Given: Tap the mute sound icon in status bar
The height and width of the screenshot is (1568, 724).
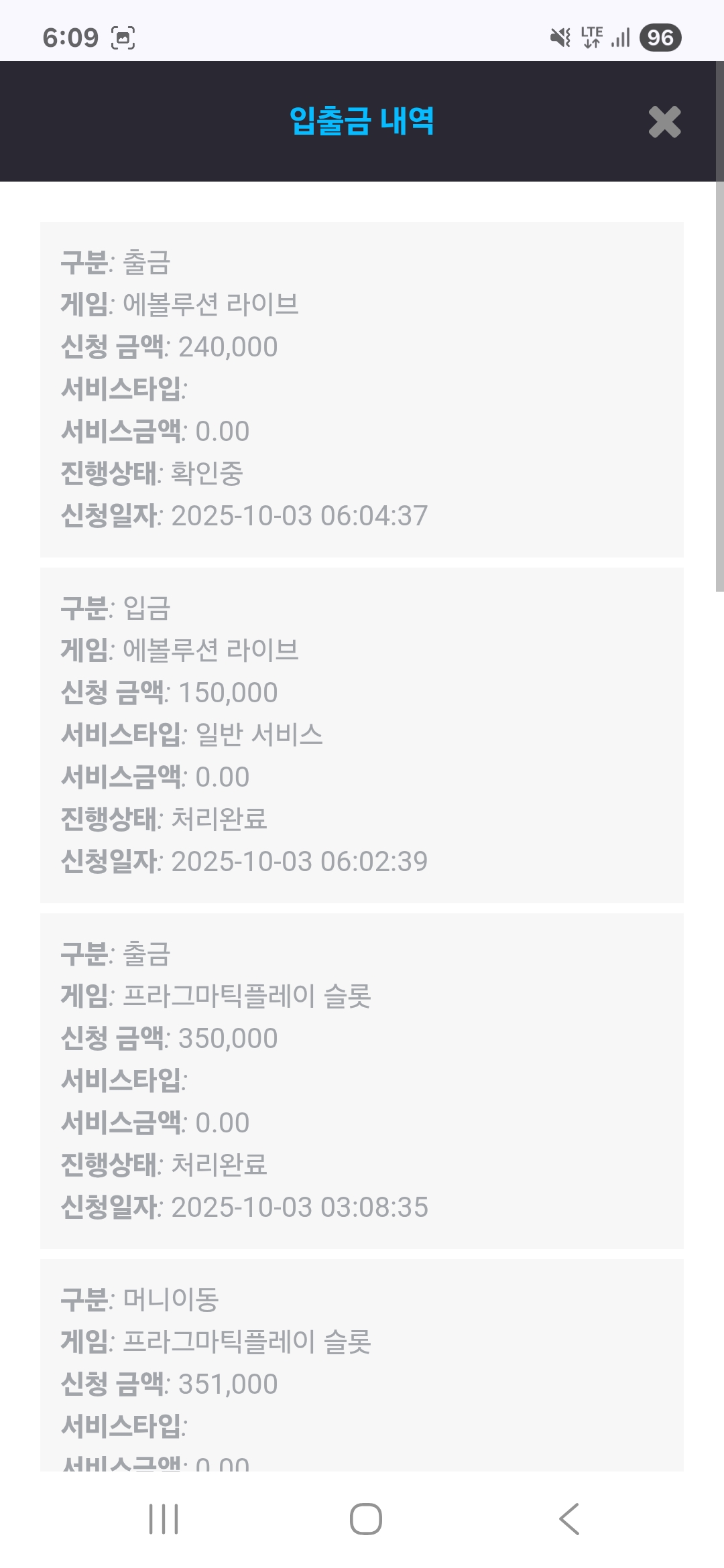Looking at the screenshot, I should click(x=560, y=38).
